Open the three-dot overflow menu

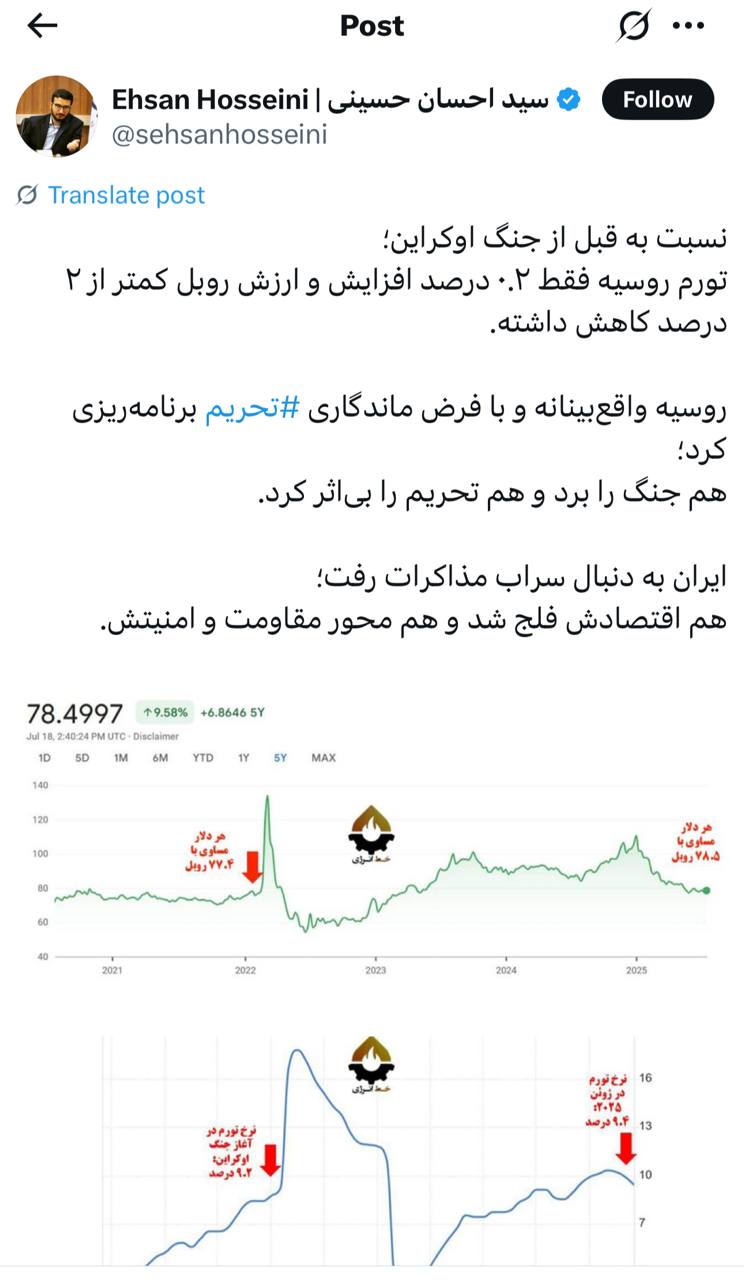click(688, 27)
